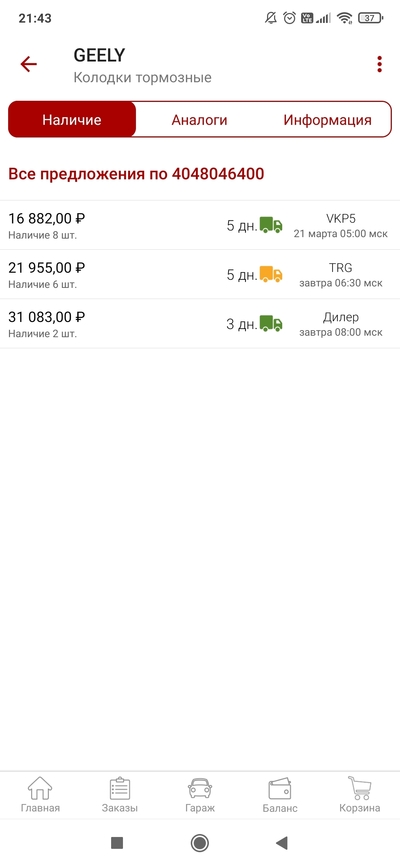
Task: Go to the Главная home tab
Action: click(x=40, y=795)
